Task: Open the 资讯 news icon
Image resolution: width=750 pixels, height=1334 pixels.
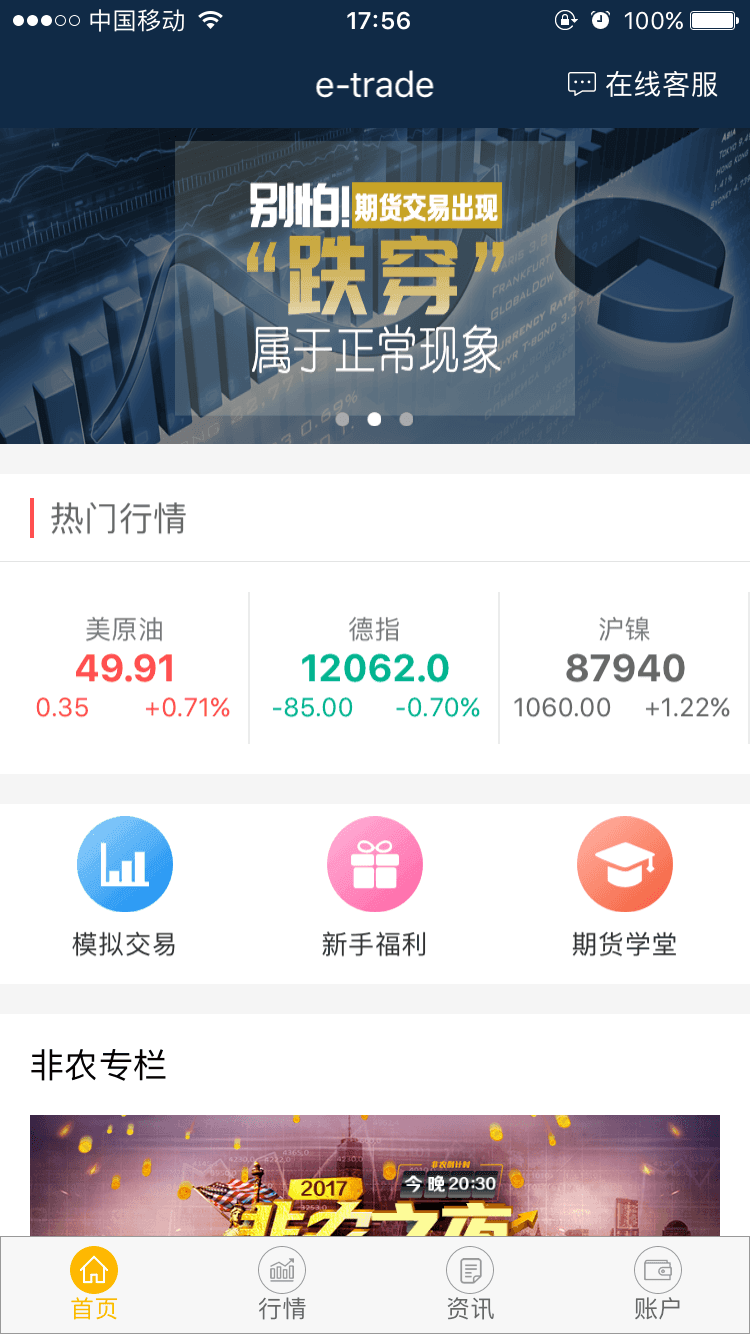Action: [x=469, y=1270]
